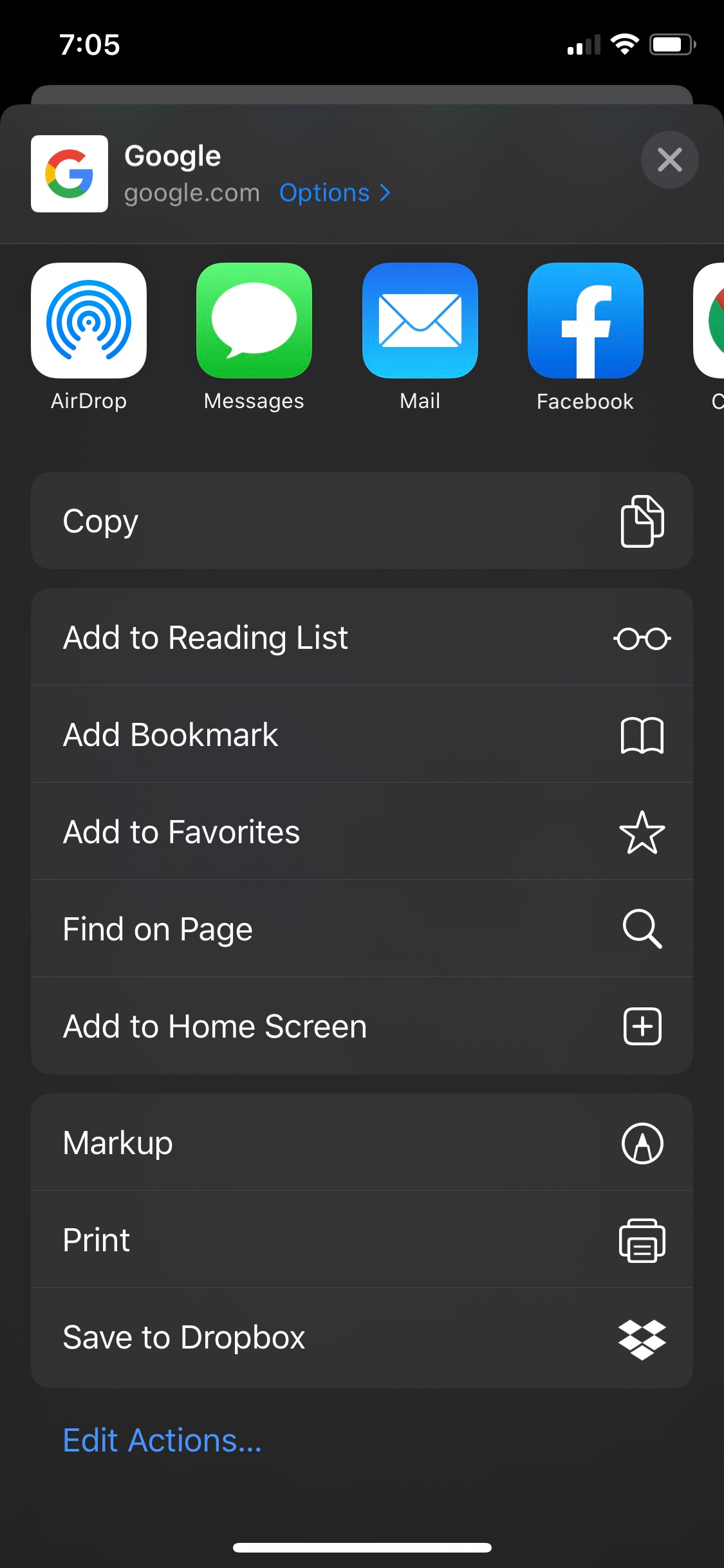
Task: Tap the star icon for Favorites
Action: (644, 832)
